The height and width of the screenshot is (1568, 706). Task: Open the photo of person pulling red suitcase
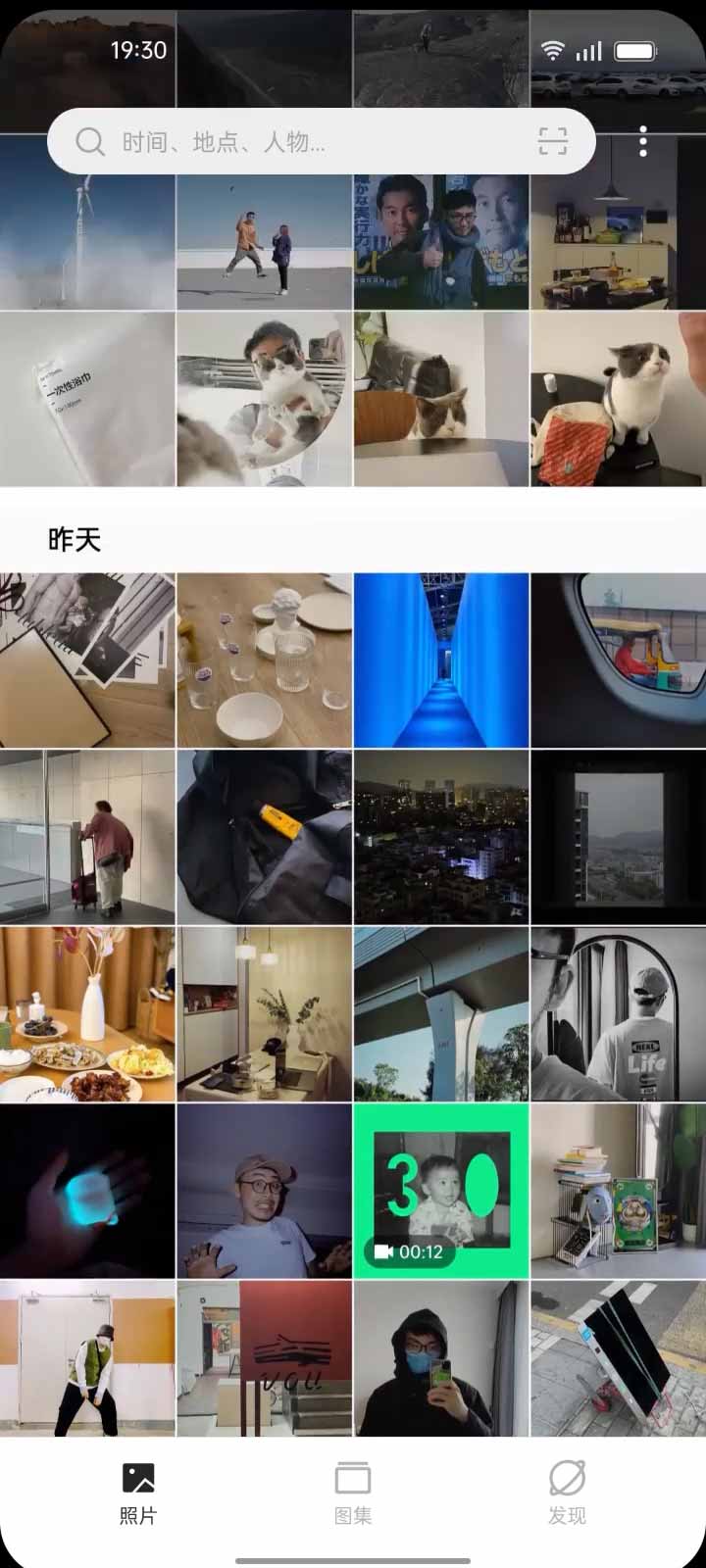click(87, 837)
